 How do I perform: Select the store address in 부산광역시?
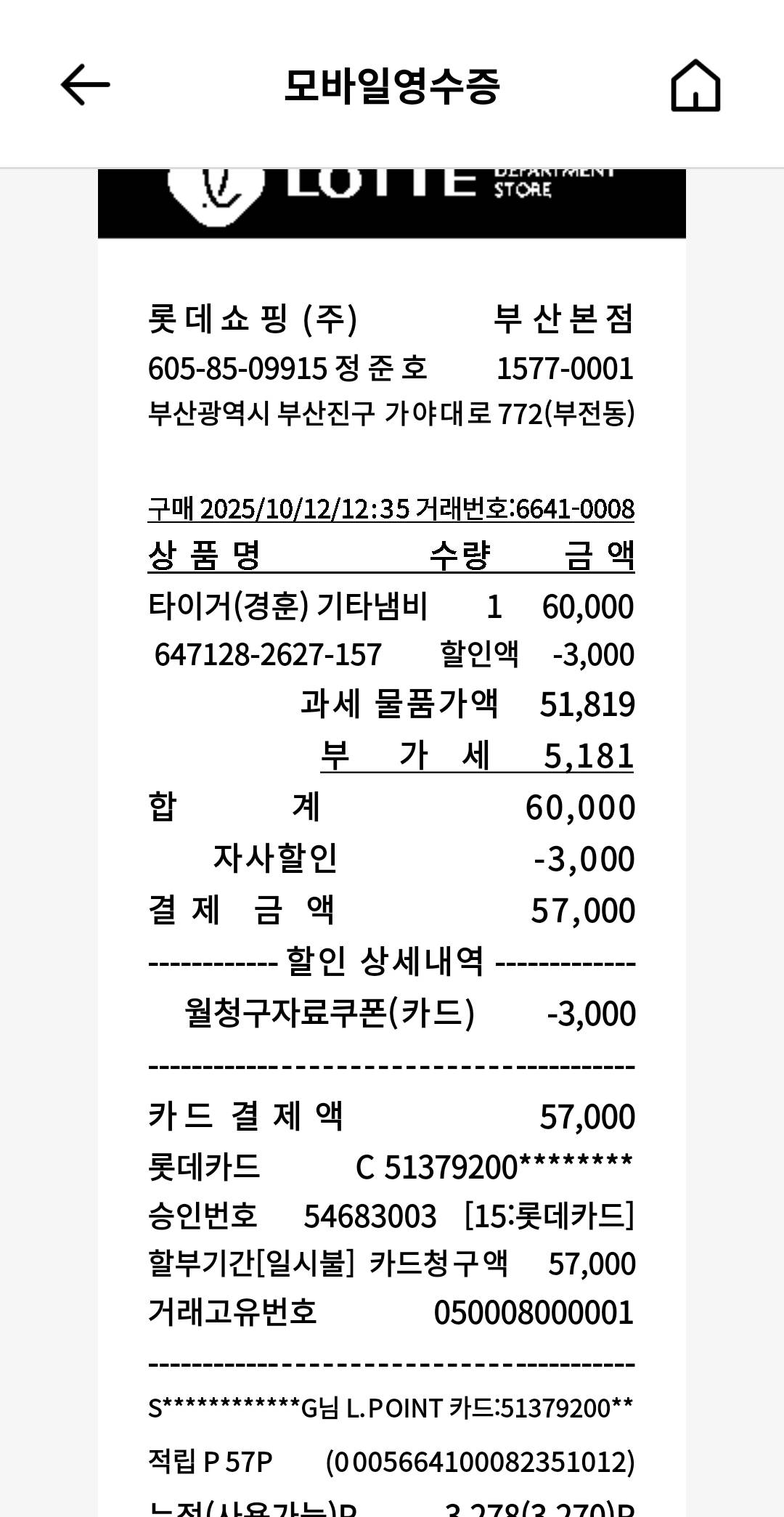click(x=394, y=414)
